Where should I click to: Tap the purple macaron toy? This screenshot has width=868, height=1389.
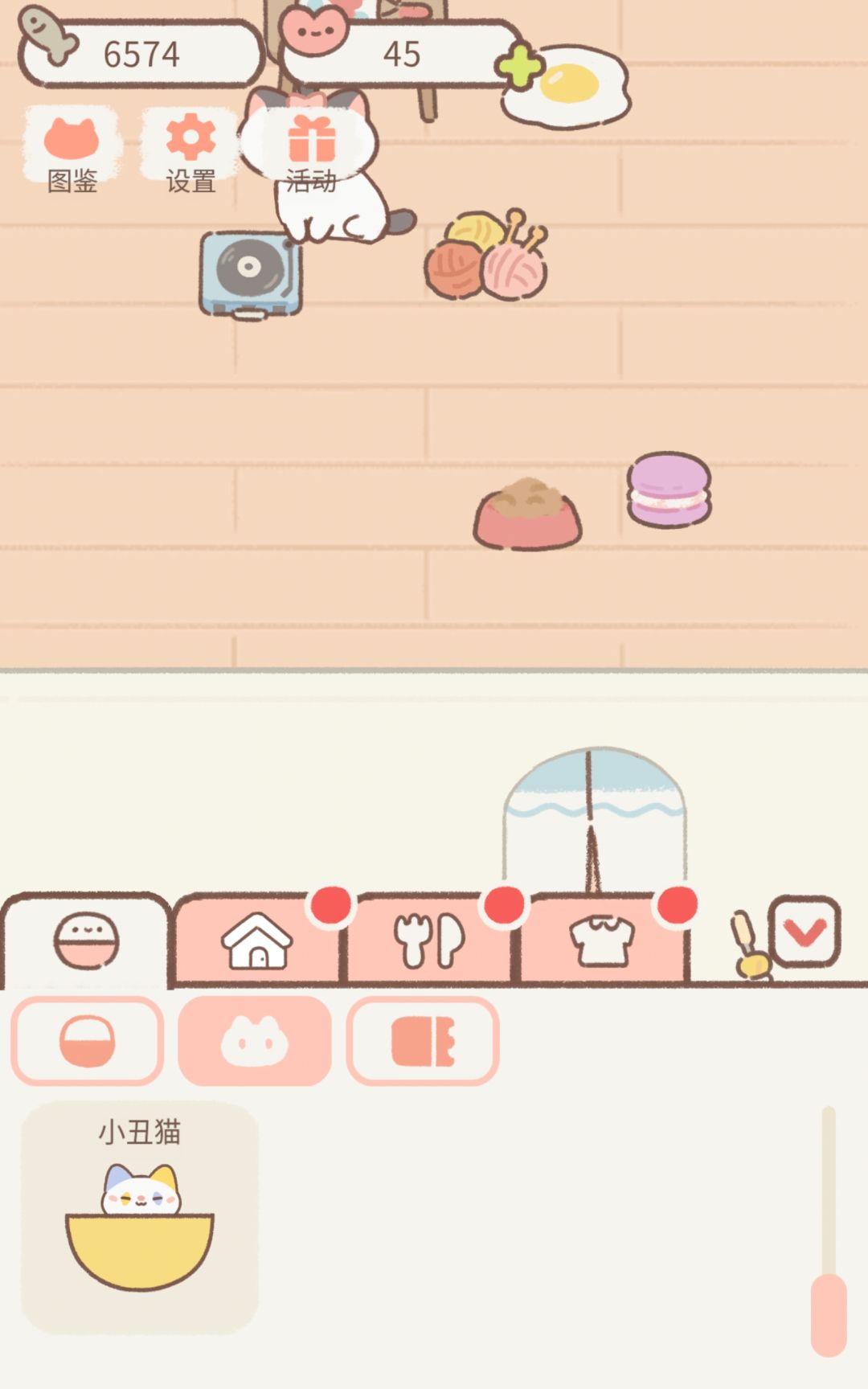coord(669,490)
